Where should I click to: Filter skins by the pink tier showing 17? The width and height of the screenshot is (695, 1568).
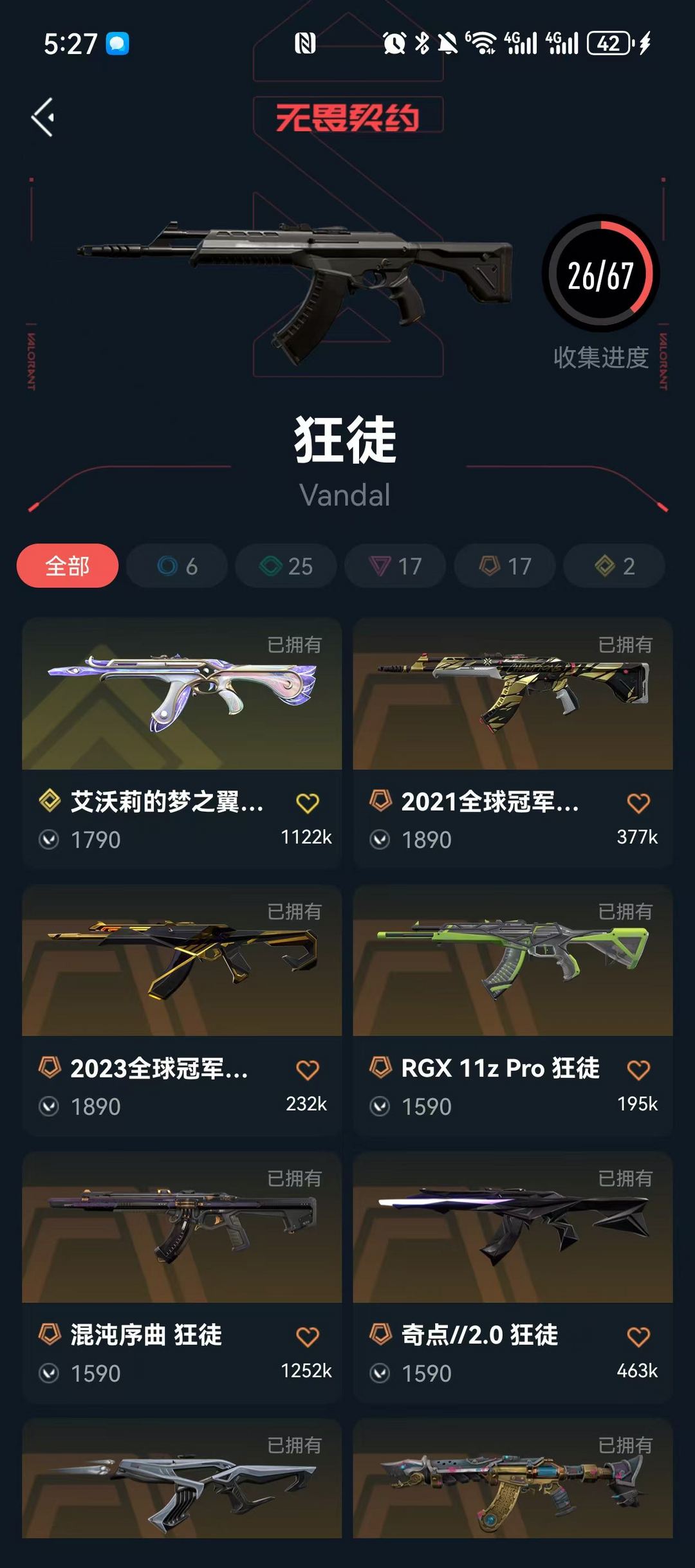click(x=396, y=566)
